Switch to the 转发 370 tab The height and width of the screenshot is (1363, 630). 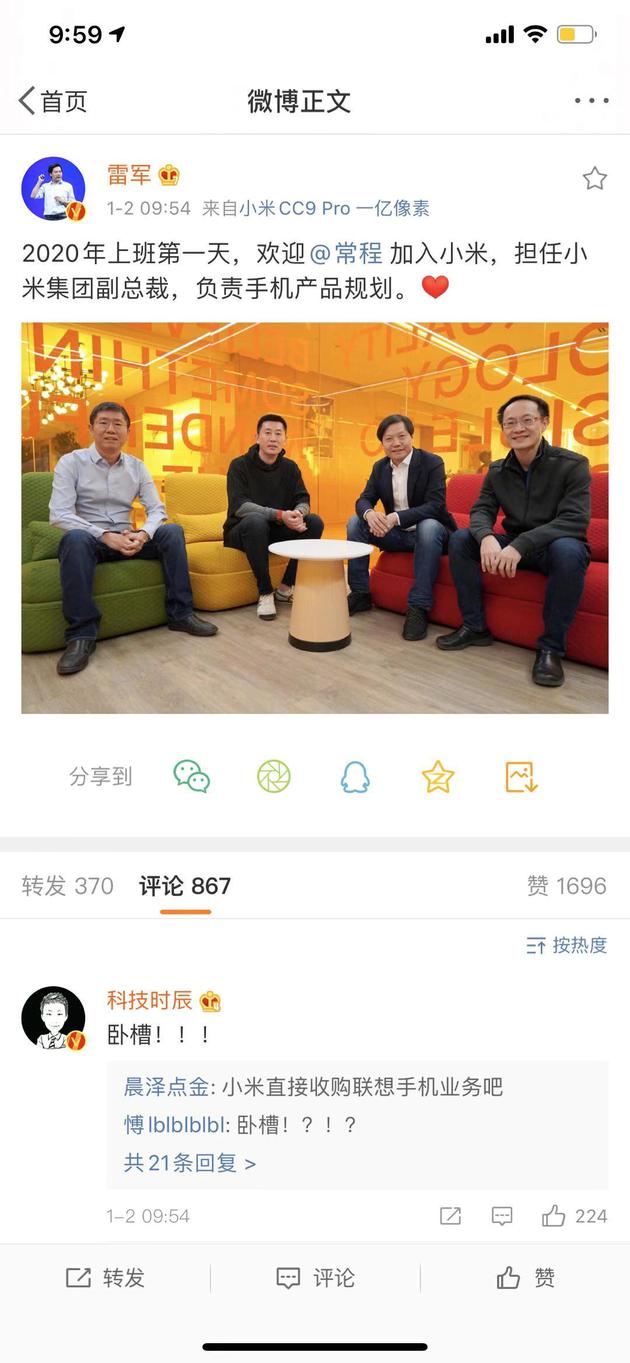[68, 886]
